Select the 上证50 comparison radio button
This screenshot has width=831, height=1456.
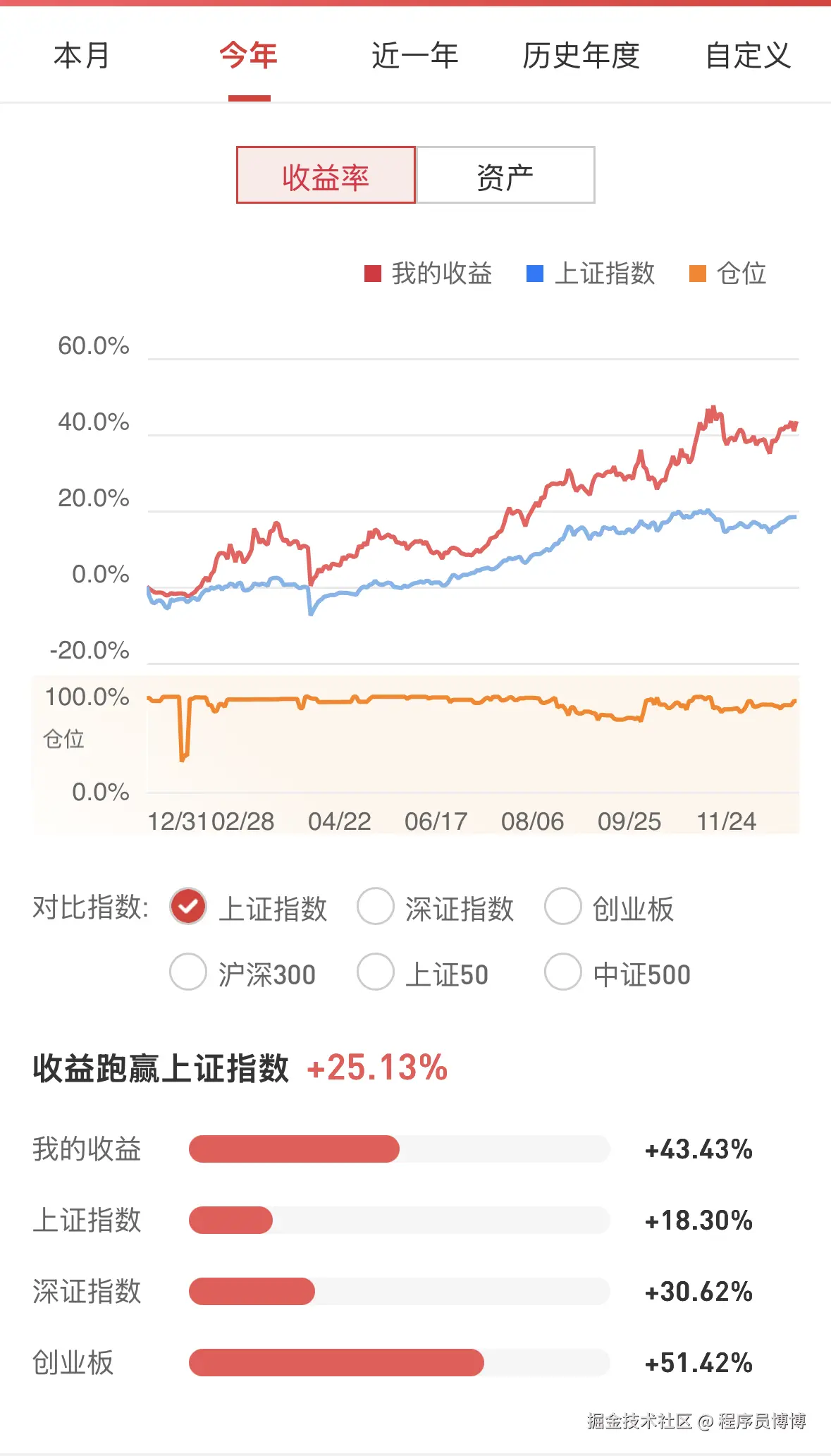(376, 973)
